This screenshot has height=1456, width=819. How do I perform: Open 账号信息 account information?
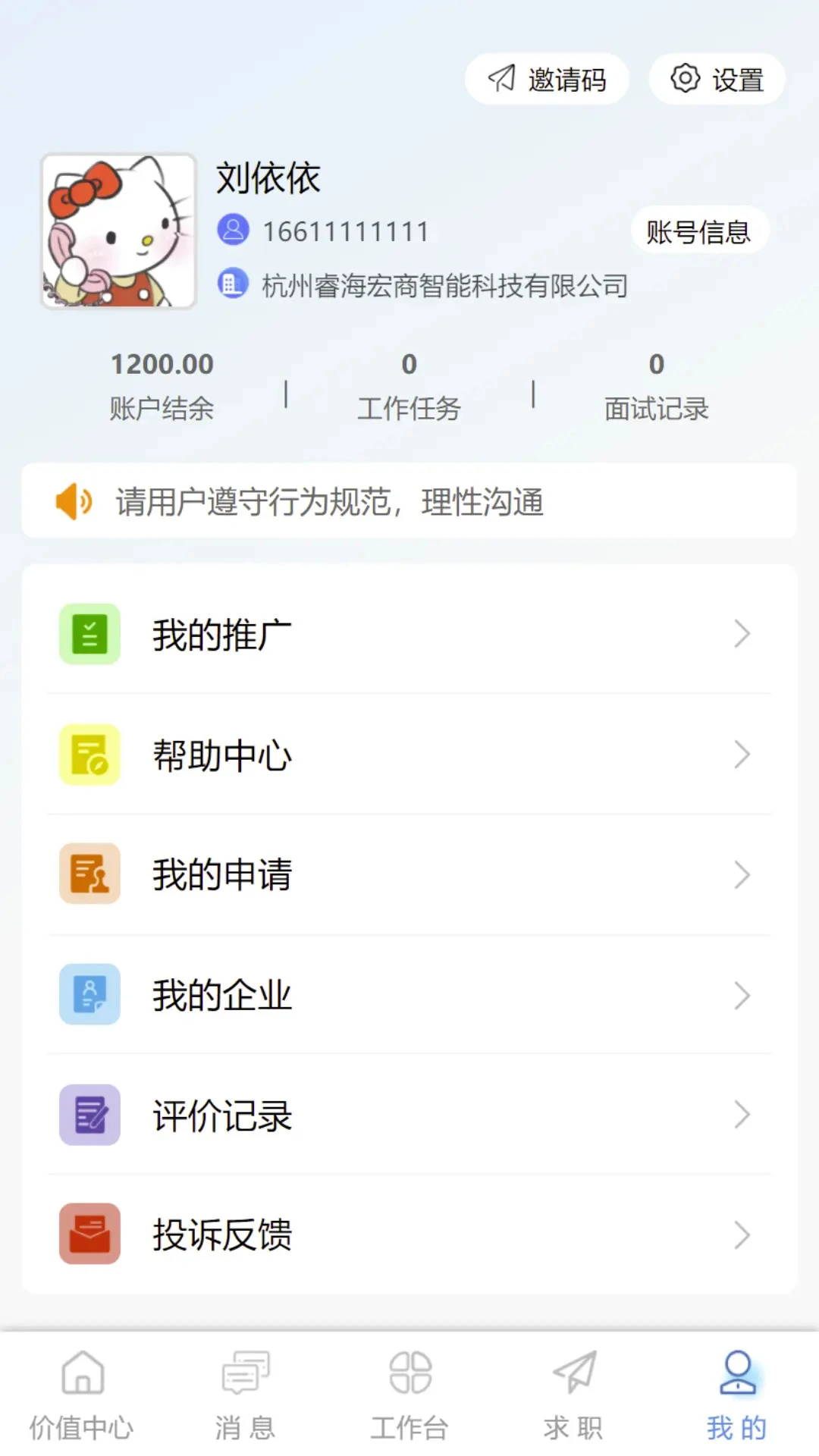[698, 230]
